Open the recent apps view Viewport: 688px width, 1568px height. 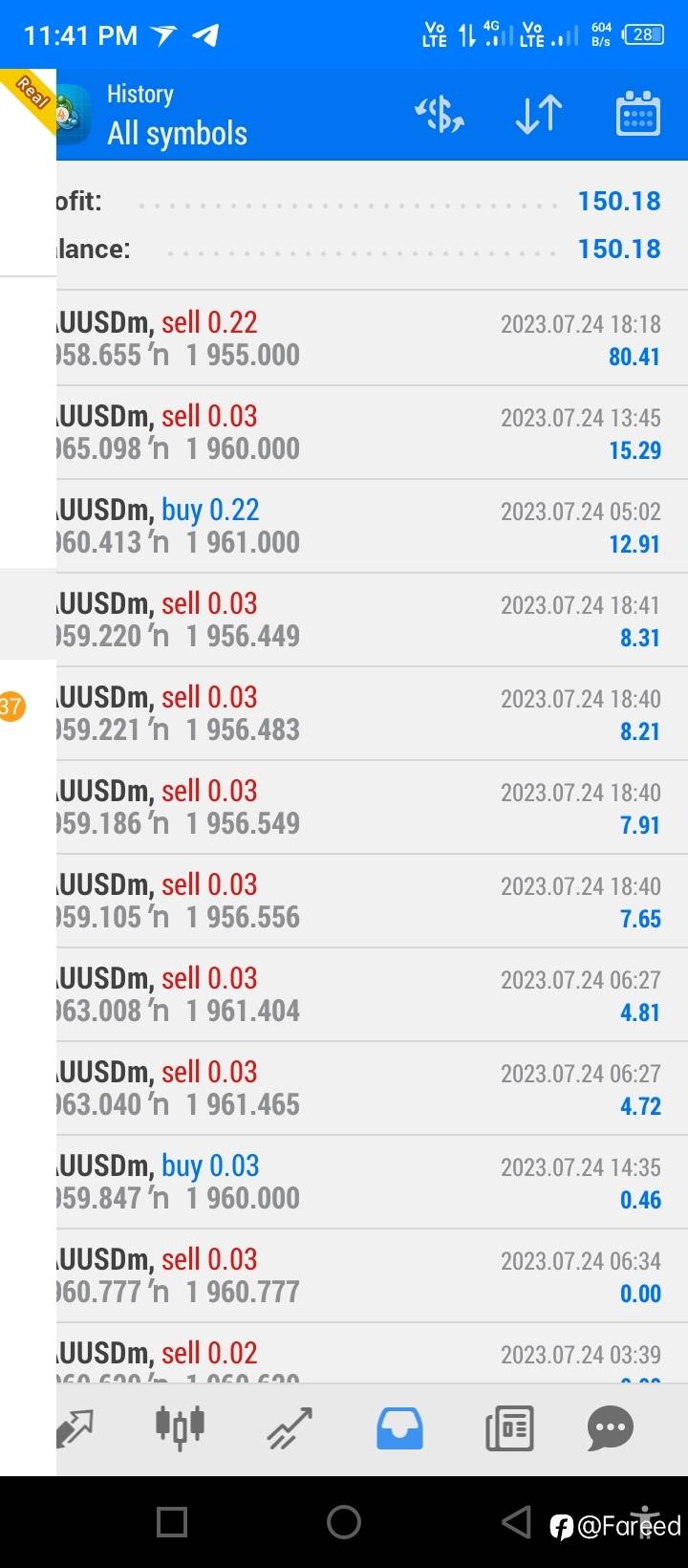[172, 1521]
